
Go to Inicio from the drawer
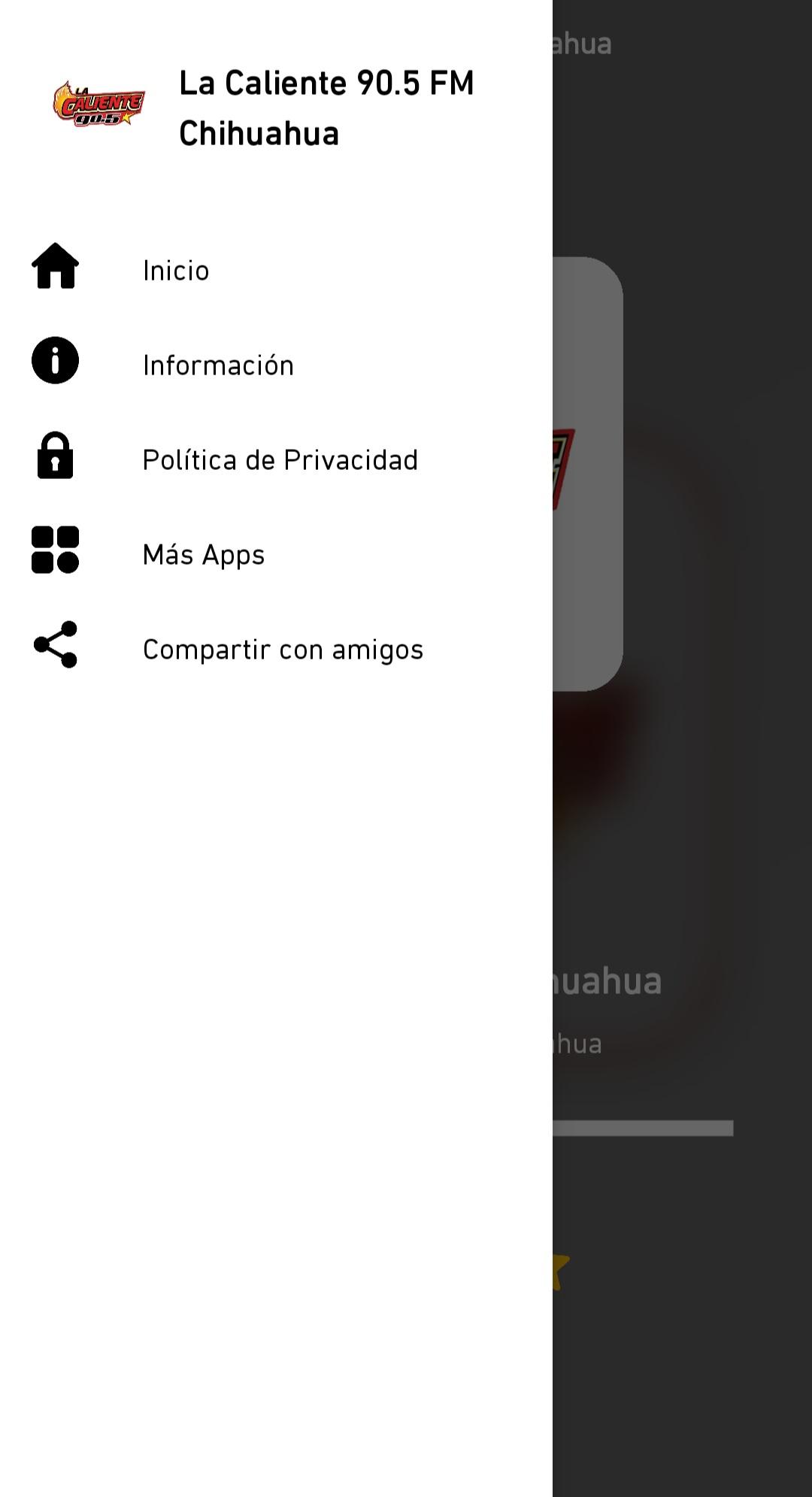click(x=176, y=271)
